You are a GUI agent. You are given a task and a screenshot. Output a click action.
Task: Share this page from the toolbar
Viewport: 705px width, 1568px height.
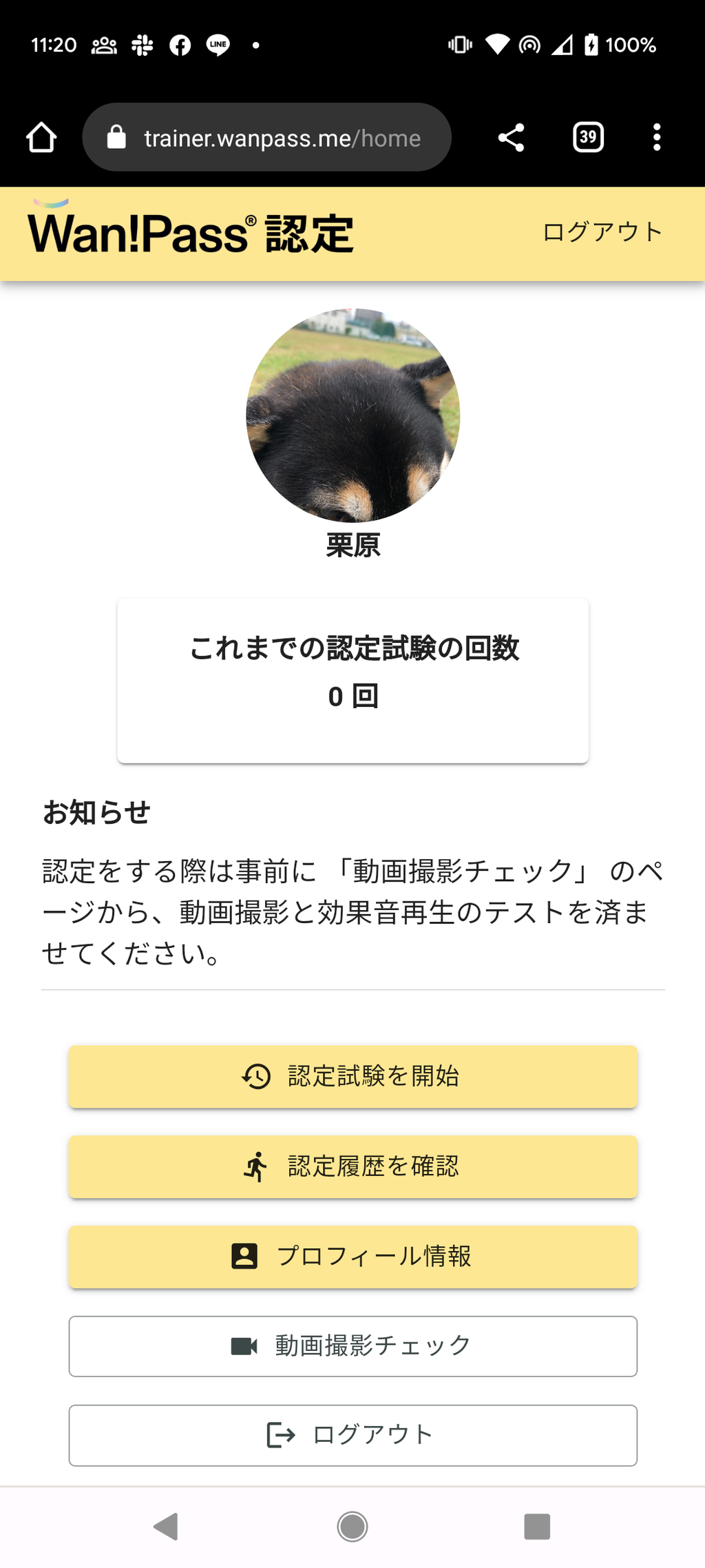coord(511,138)
